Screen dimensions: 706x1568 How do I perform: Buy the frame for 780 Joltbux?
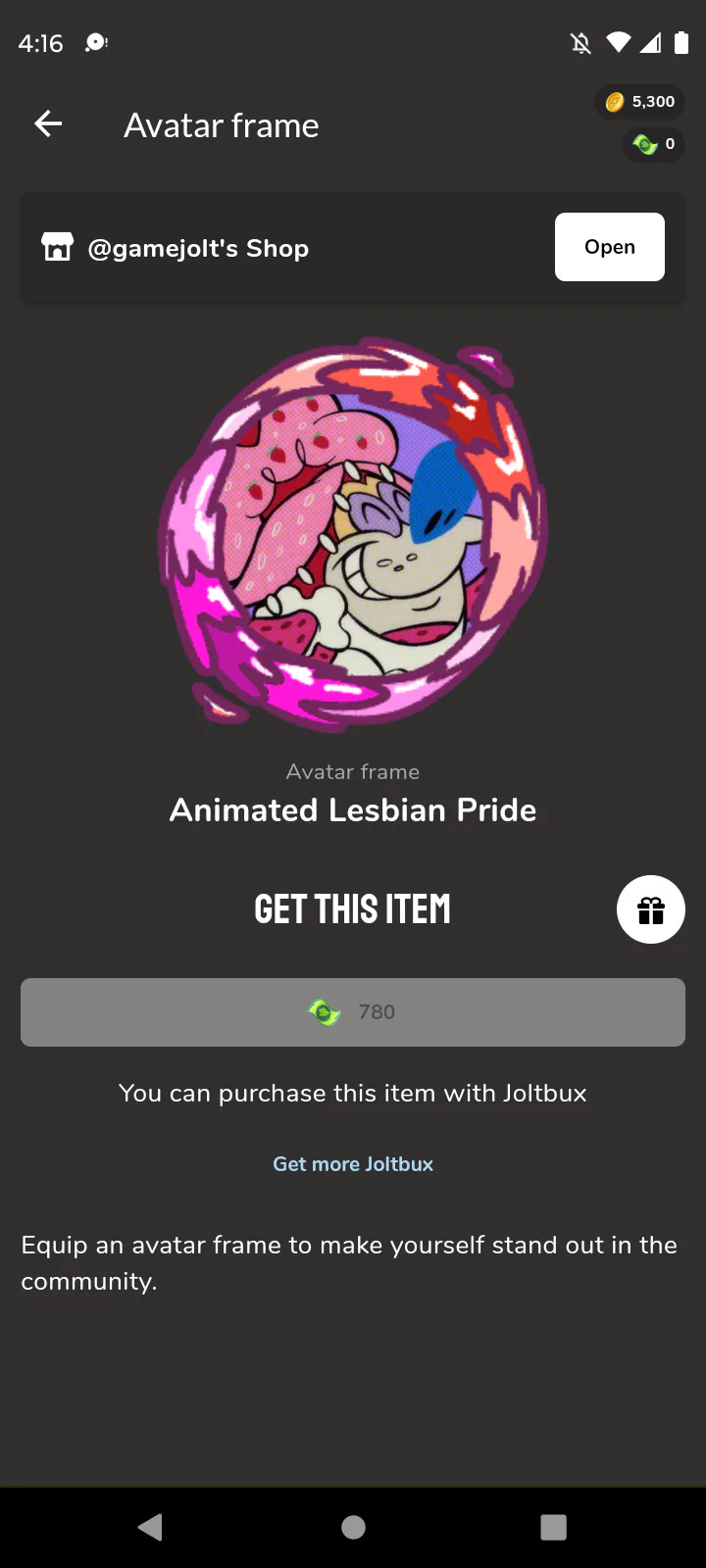click(353, 1012)
